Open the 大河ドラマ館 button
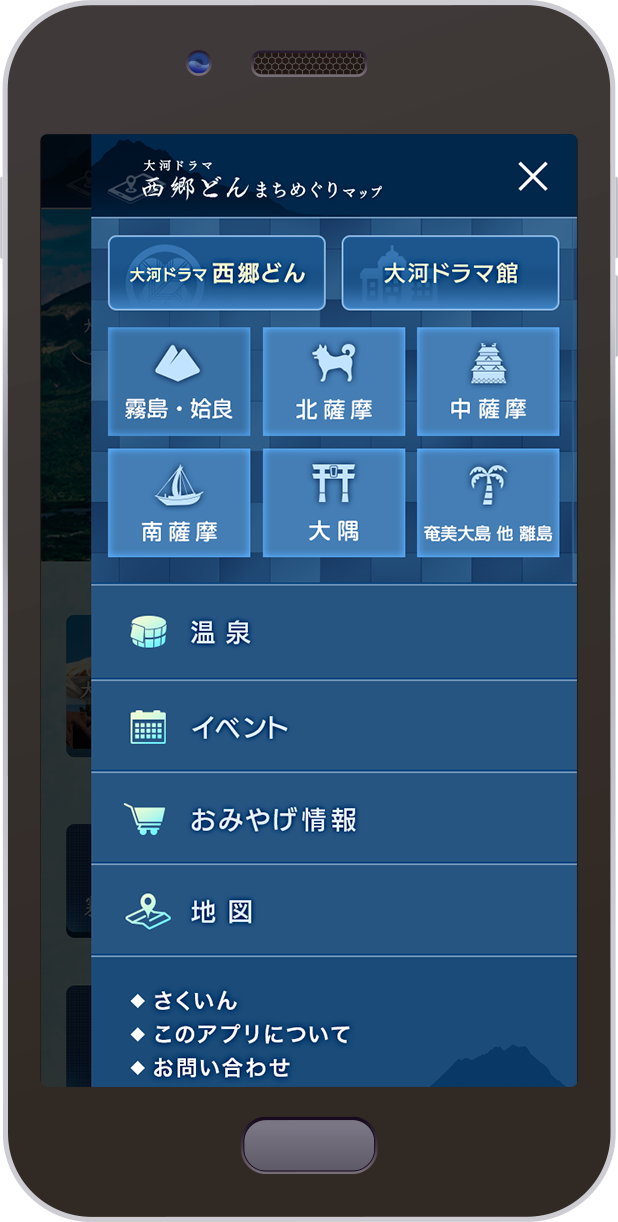The image size is (618, 1222). [450, 273]
